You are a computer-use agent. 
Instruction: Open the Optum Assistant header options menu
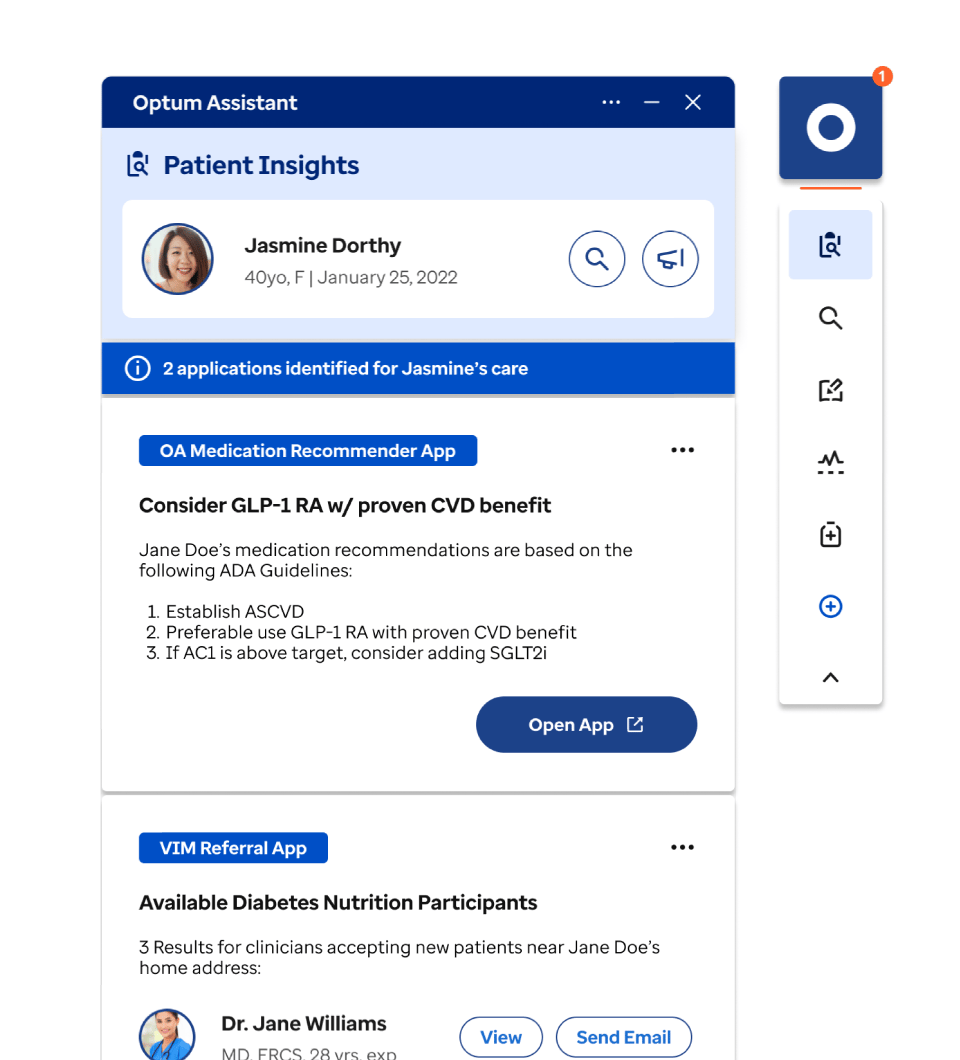(611, 103)
